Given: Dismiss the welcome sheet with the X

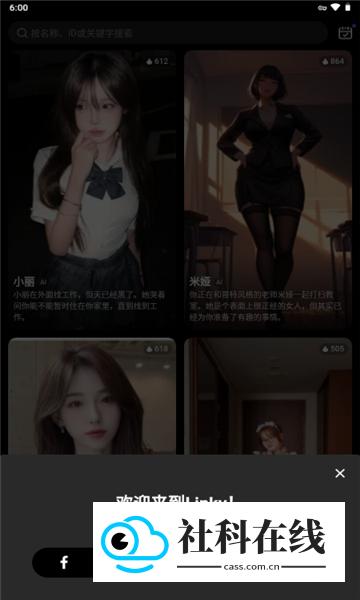Looking at the screenshot, I should (340, 473).
